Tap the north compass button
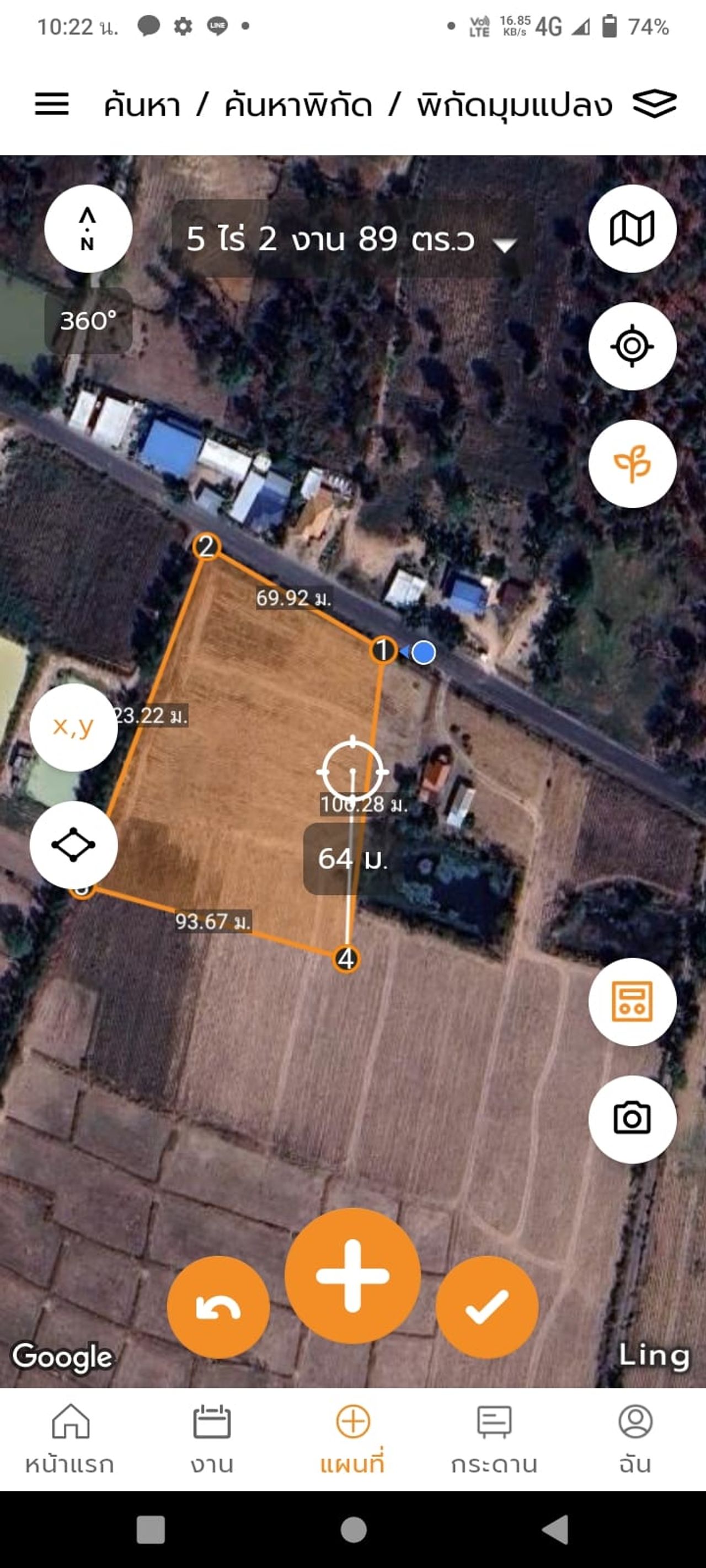The width and height of the screenshot is (706, 1568). (x=88, y=229)
